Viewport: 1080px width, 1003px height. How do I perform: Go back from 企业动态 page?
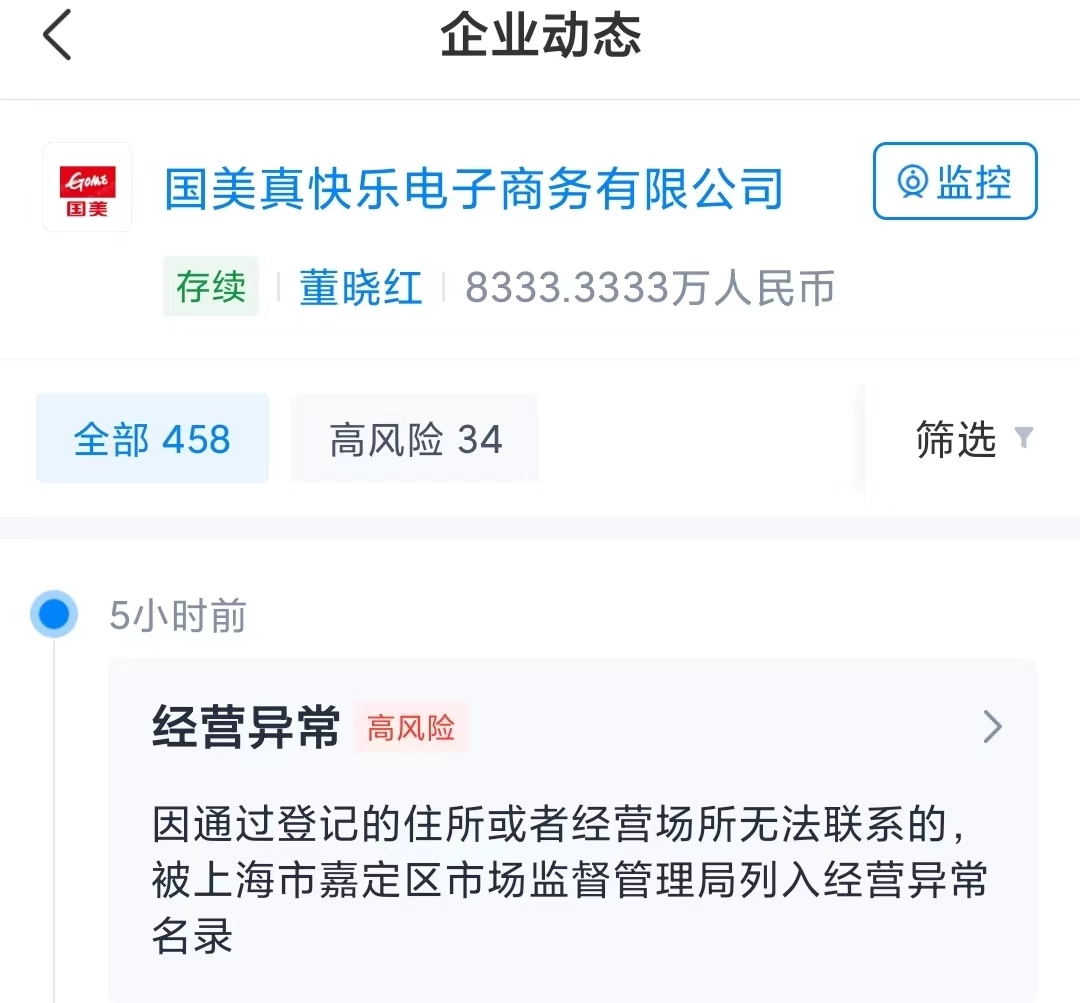coord(57,37)
